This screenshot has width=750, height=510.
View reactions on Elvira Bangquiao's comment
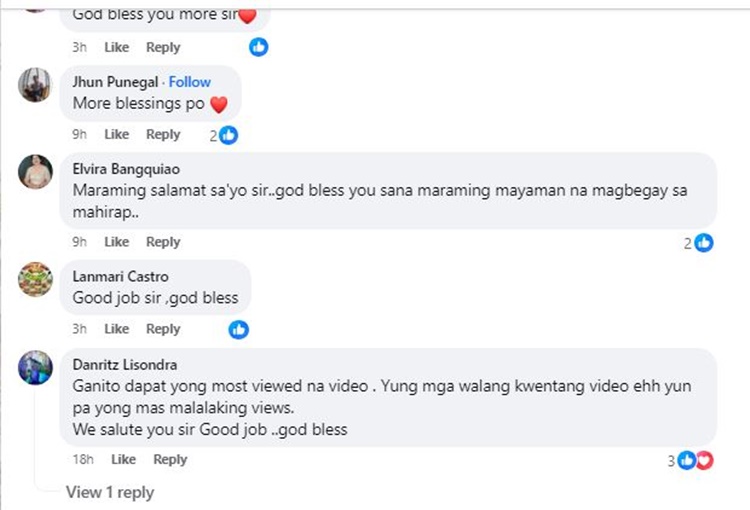tap(700, 242)
